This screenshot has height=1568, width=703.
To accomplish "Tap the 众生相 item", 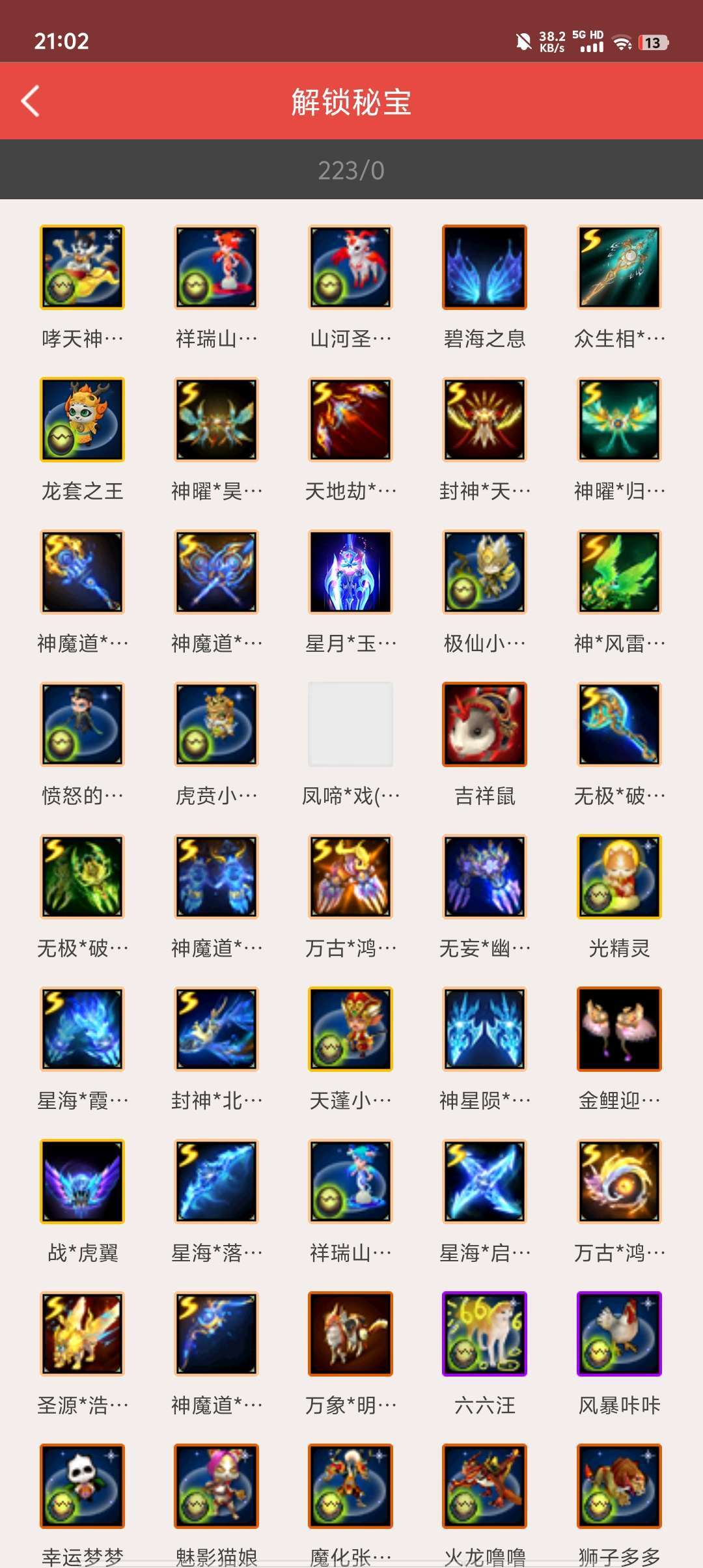I will coord(619,268).
